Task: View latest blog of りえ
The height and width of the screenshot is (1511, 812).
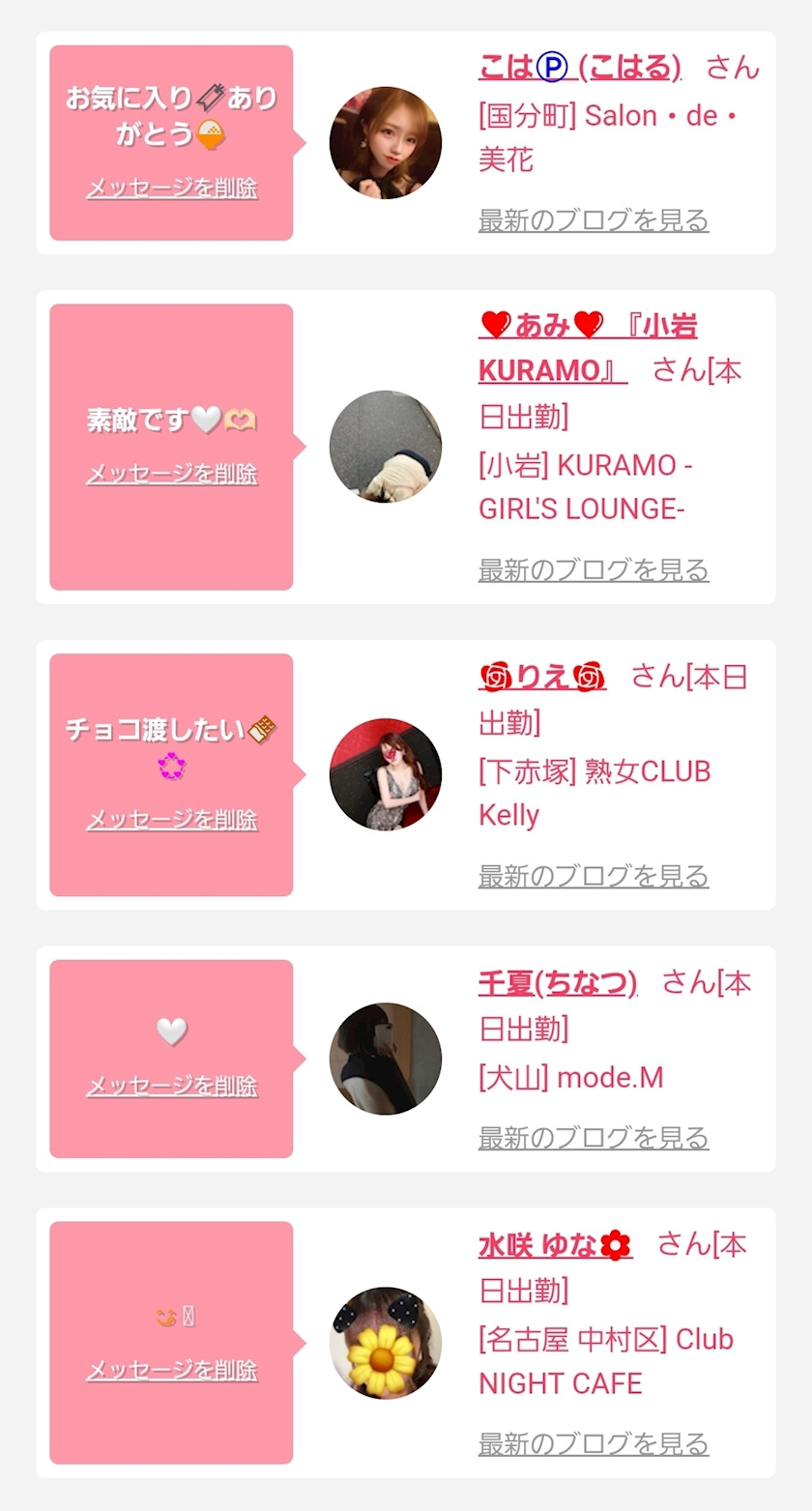Action: pos(594,876)
